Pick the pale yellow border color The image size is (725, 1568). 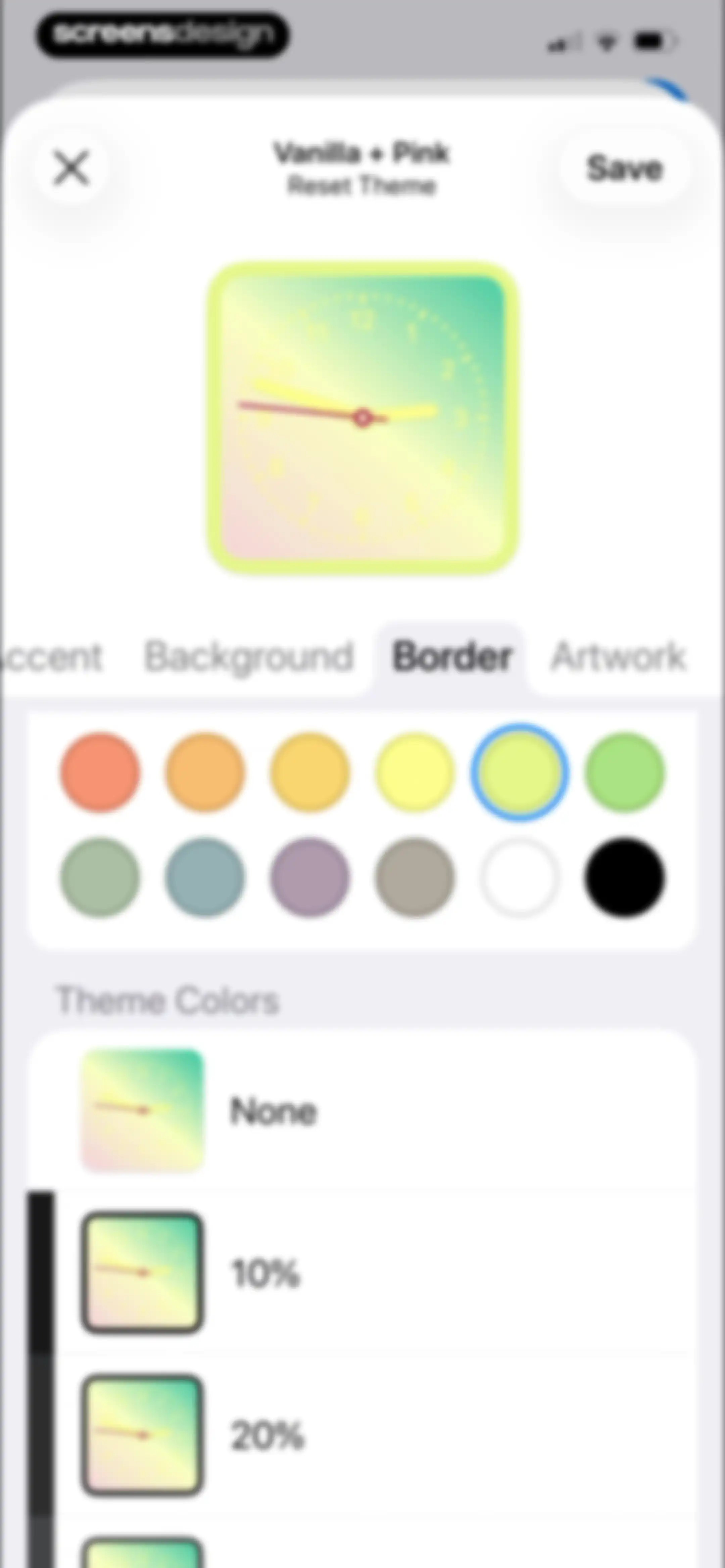415,773
